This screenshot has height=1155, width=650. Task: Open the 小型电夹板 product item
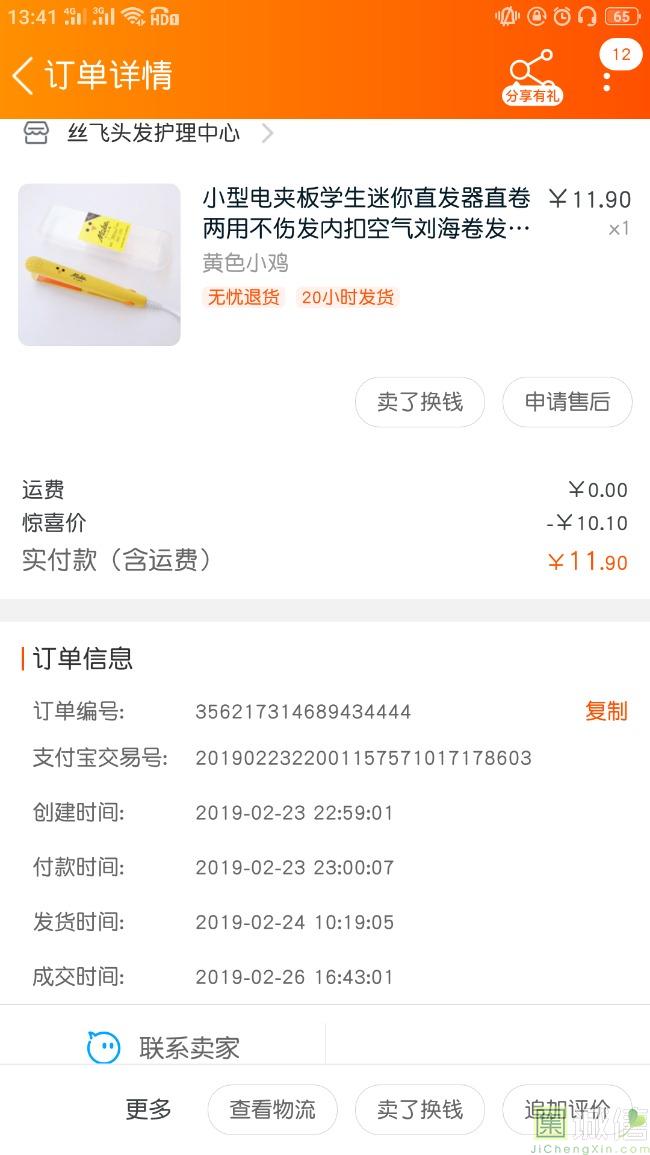366,214
